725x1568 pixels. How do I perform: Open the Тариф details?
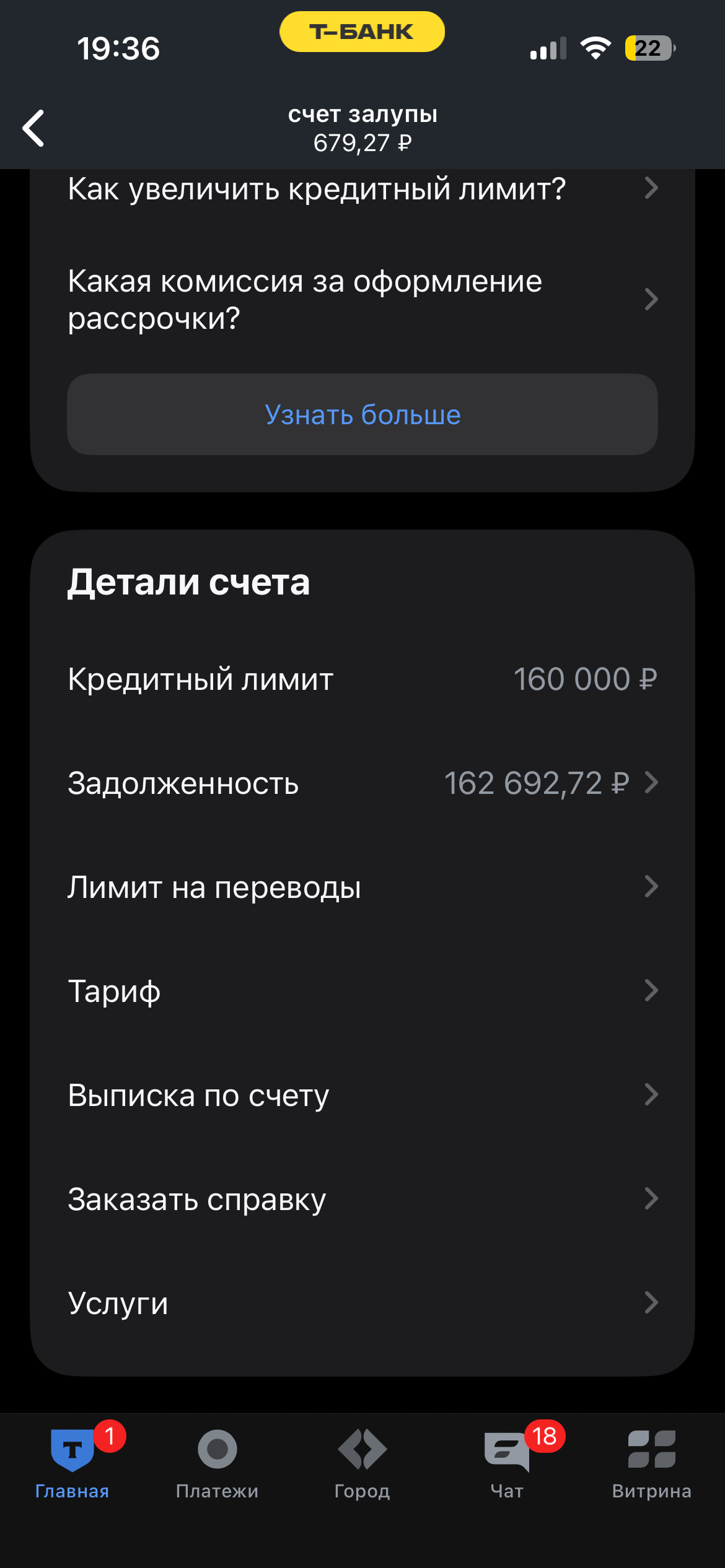(362, 991)
